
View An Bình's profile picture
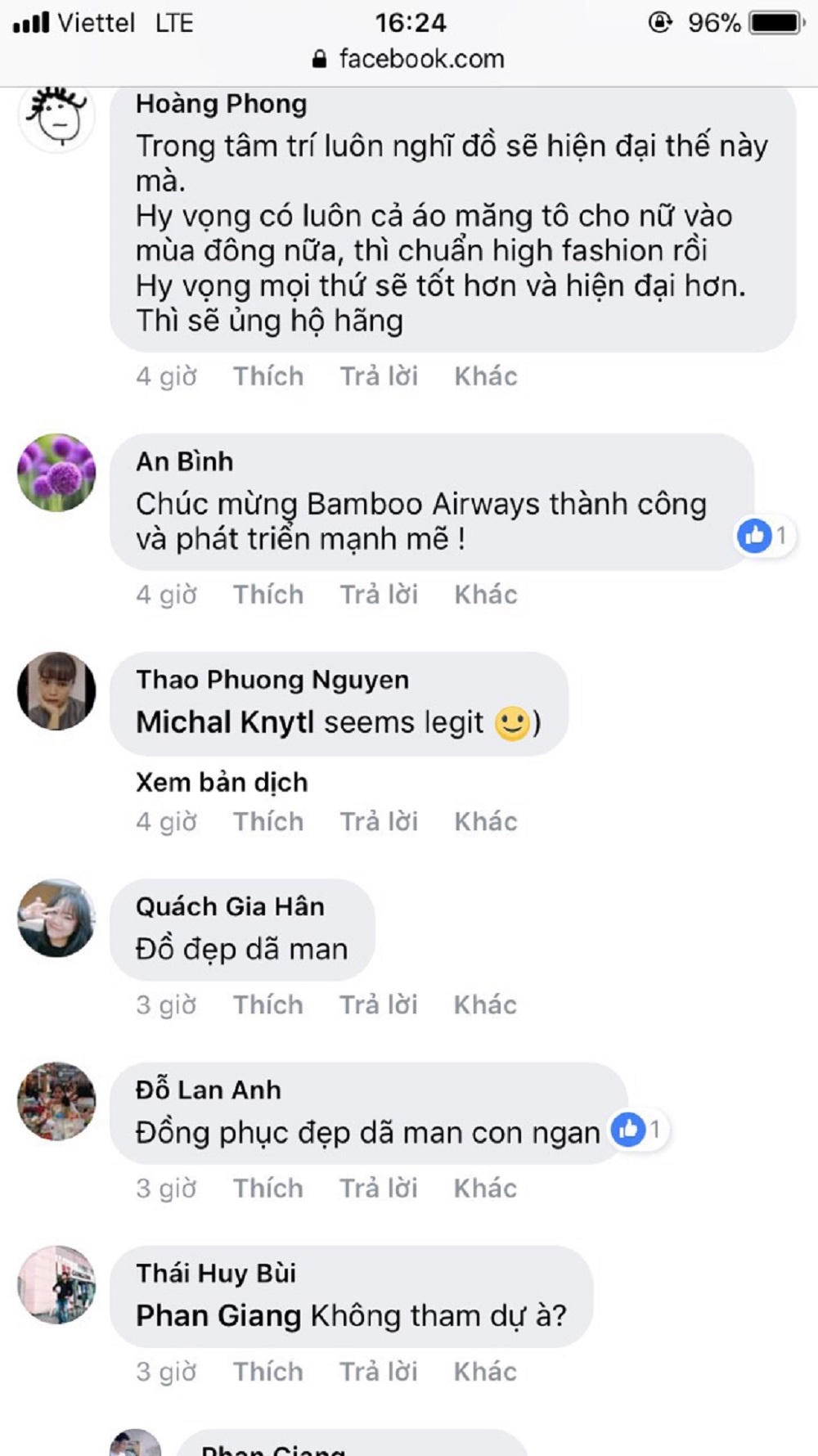click(56, 473)
